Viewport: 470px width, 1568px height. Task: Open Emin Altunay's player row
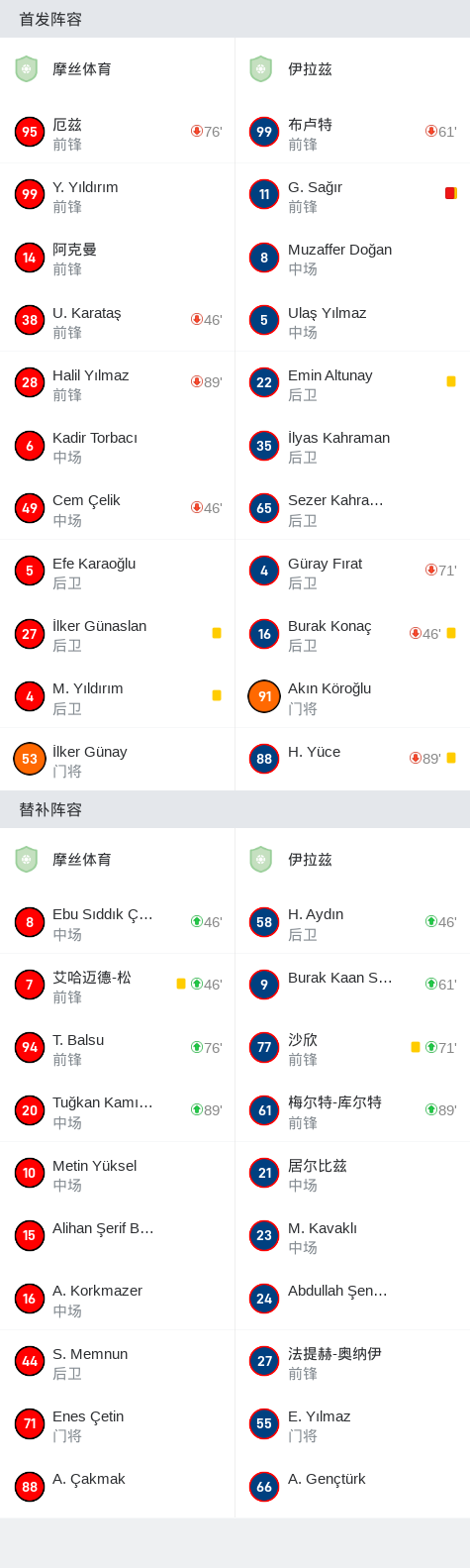352,383
